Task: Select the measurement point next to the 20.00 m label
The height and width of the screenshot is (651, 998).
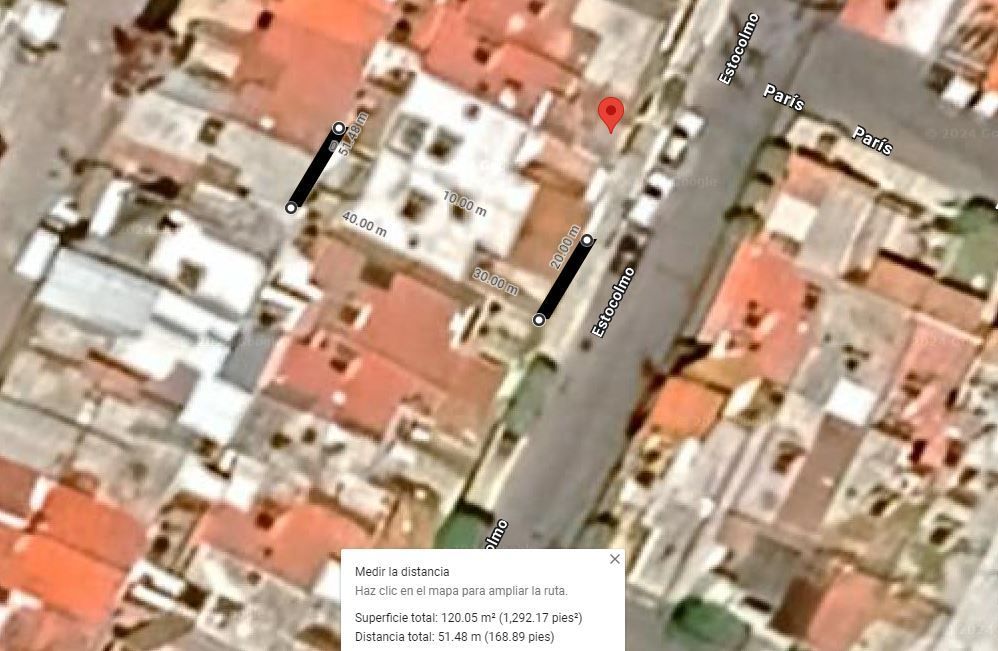Action: point(587,239)
